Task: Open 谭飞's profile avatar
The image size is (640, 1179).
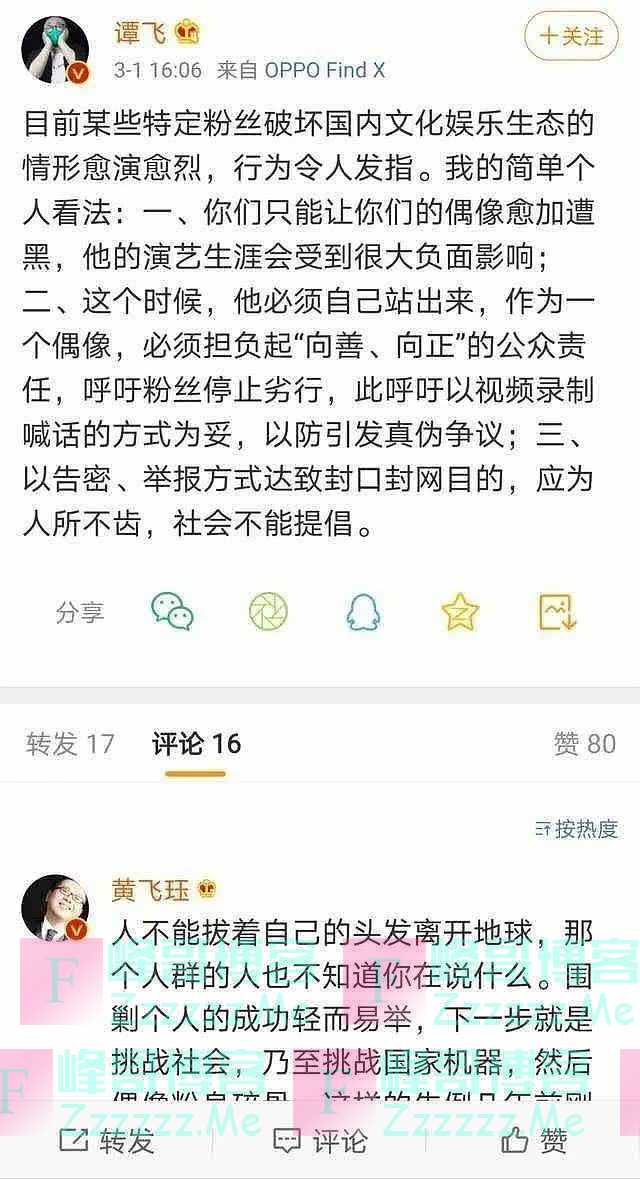Action: [x=56, y=49]
